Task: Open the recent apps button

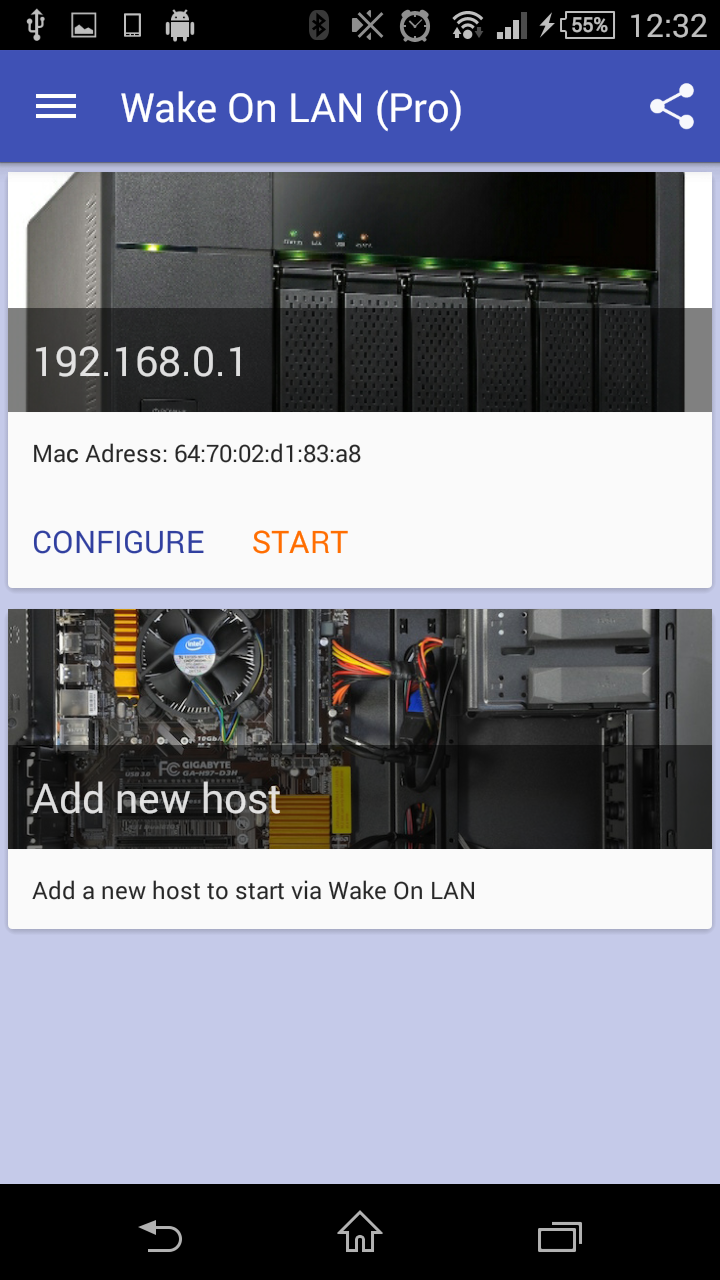Action: (559, 1236)
